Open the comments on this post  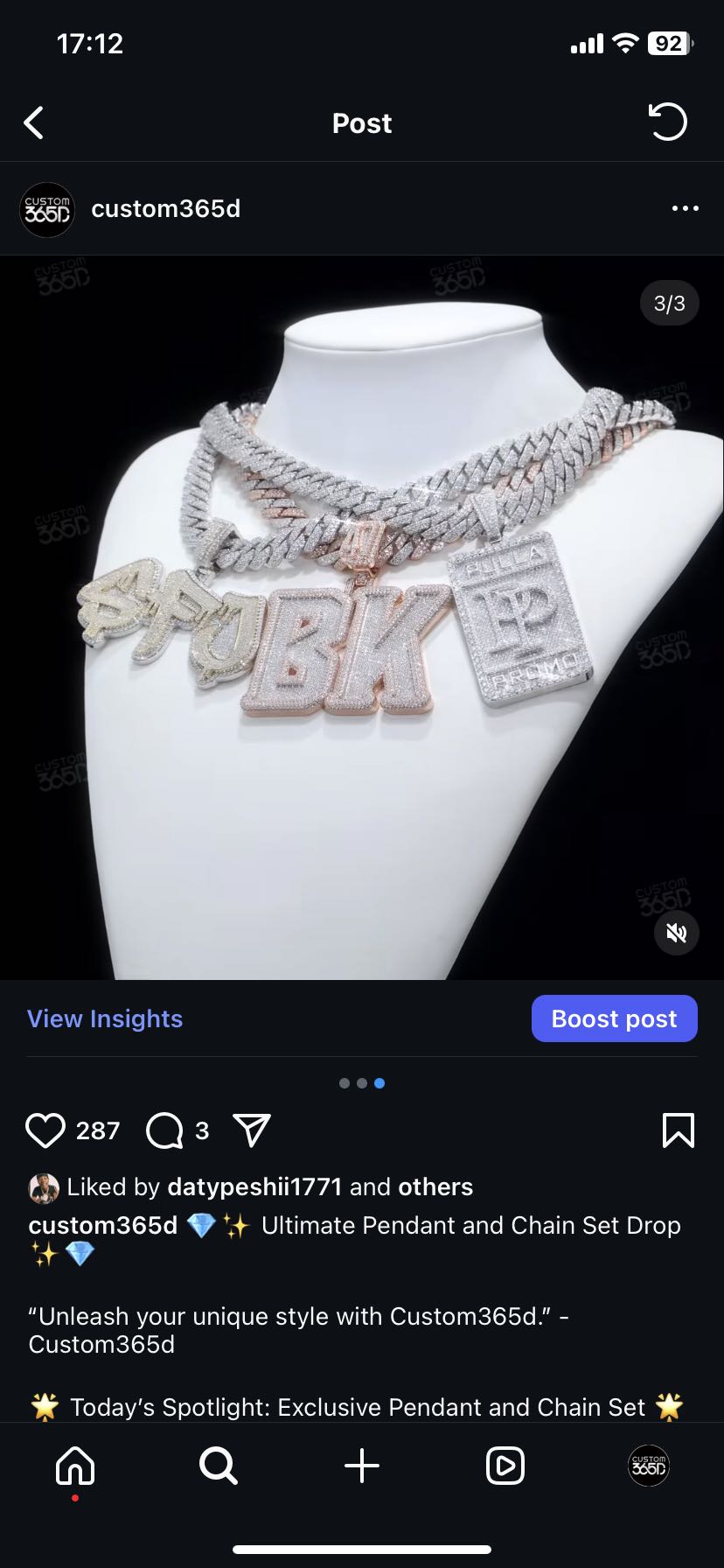(164, 1130)
